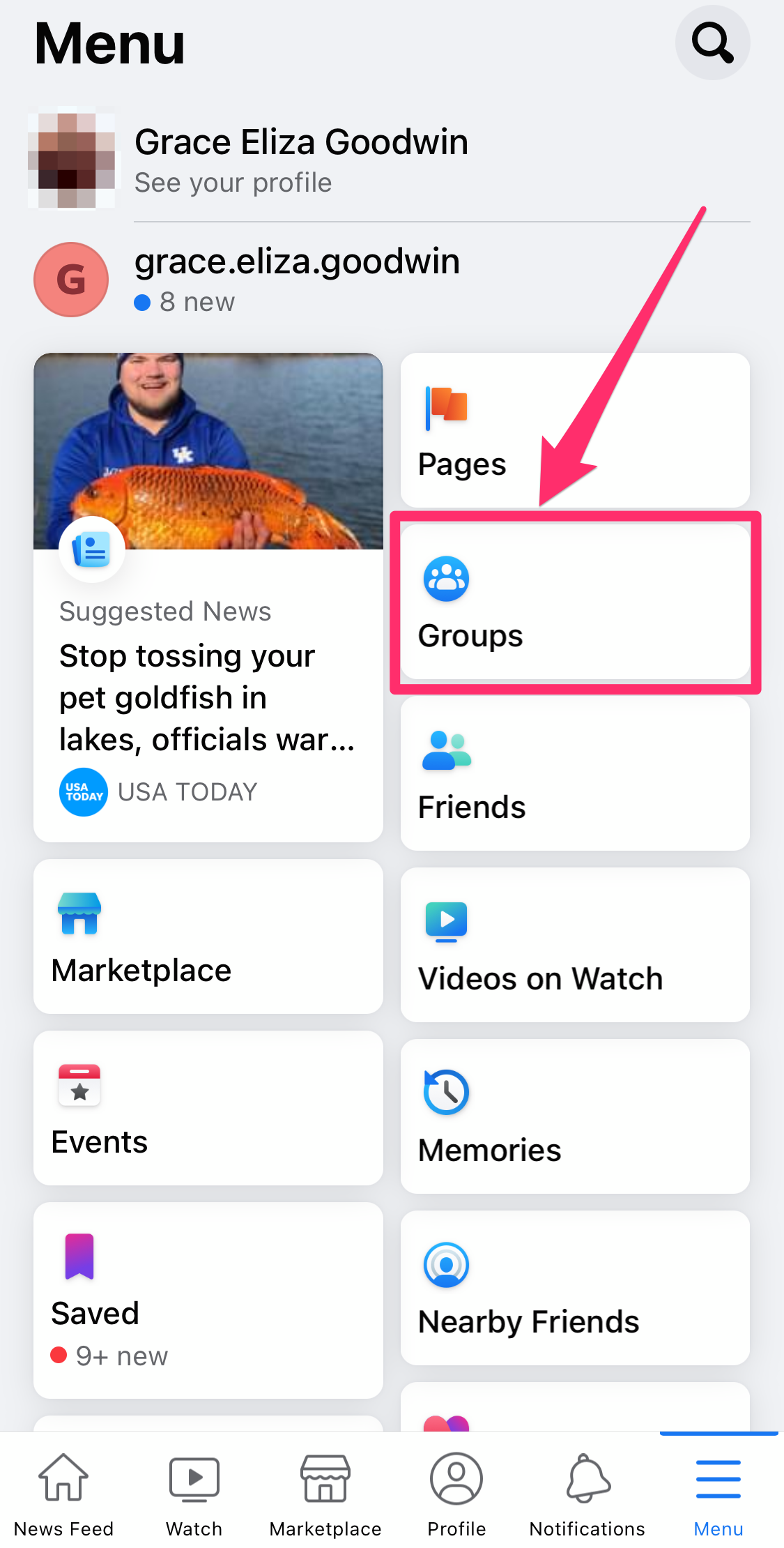Open Events via the calendar icon
This screenshot has height=1548, width=784.
pyautogui.click(x=79, y=1086)
